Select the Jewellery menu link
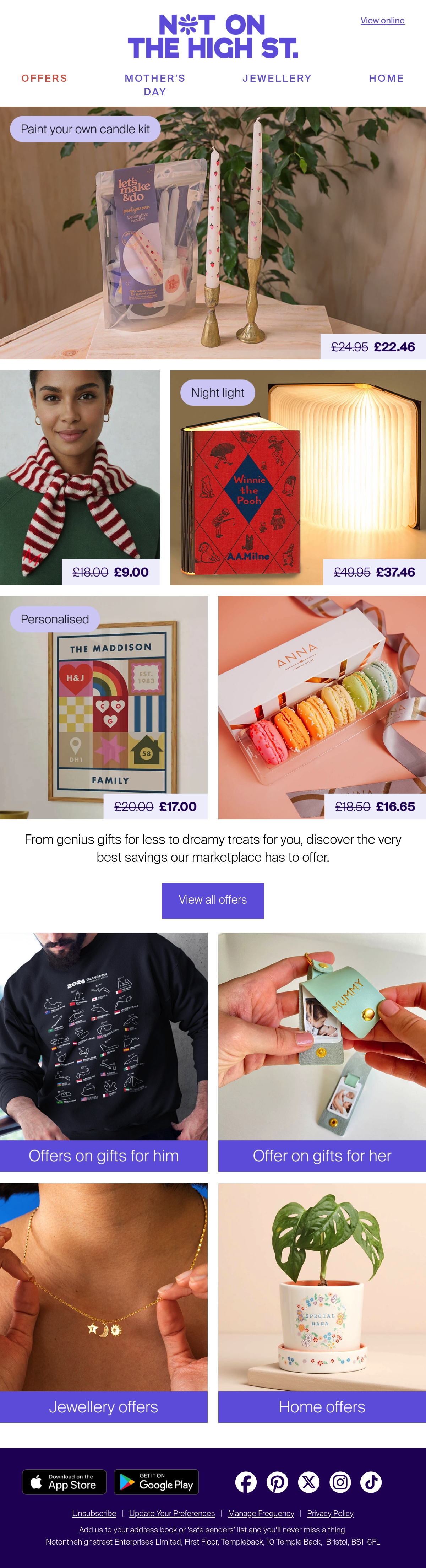 (277, 79)
